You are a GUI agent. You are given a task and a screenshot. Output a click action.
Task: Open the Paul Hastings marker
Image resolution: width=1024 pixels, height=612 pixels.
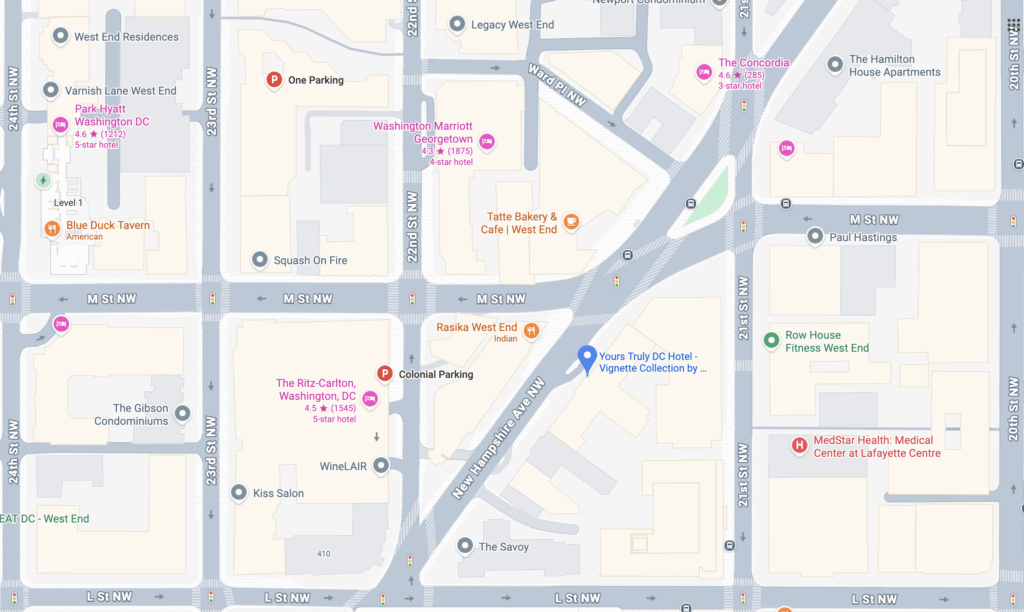815,237
